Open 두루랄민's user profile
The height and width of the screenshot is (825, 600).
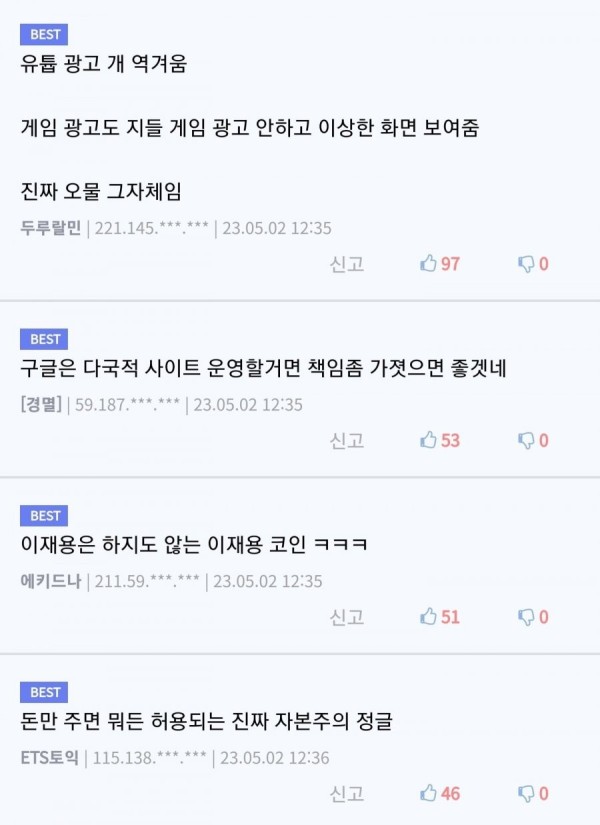click(50, 228)
